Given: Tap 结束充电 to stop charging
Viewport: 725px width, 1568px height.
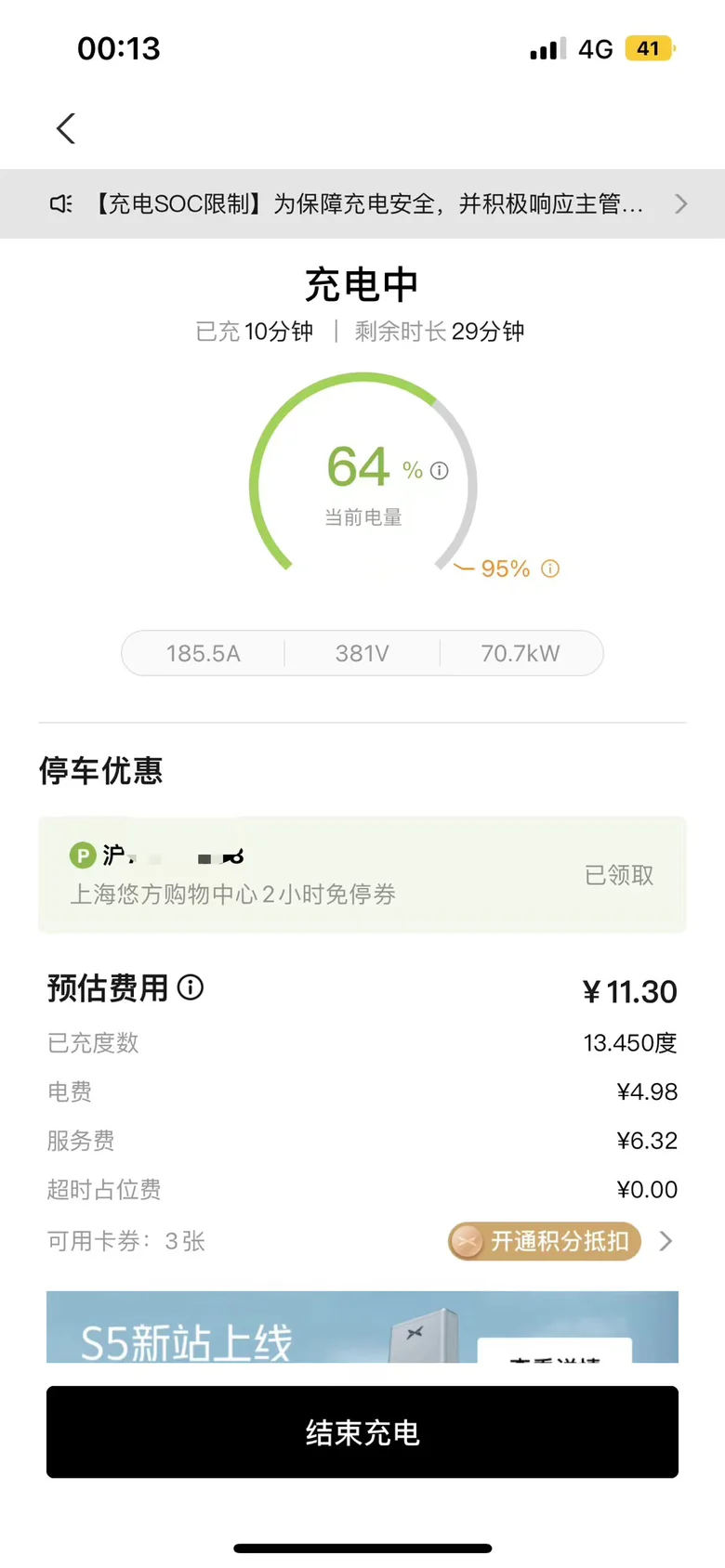Looking at the screenshot, I should point(362,1431).
